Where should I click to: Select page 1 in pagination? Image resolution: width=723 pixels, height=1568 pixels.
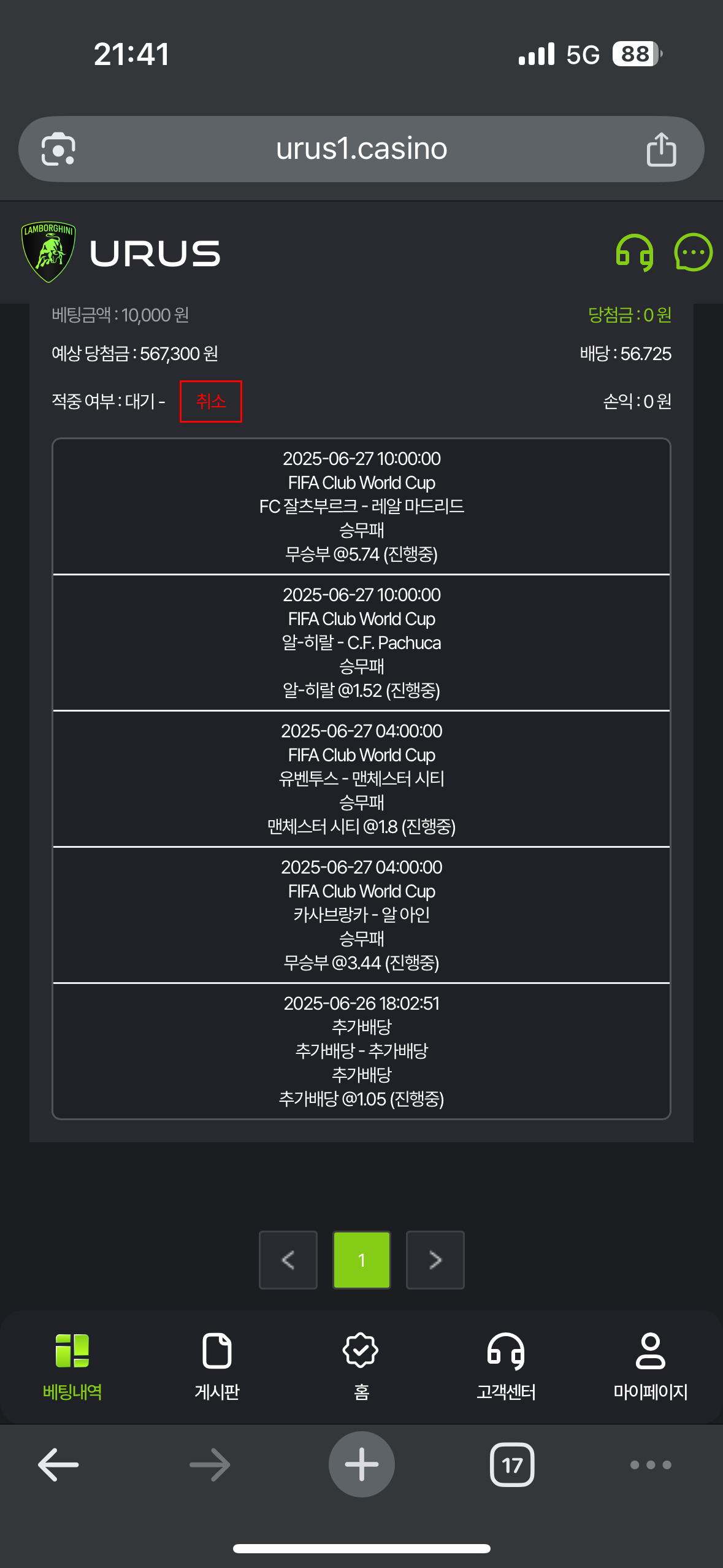pos(362,1259)
